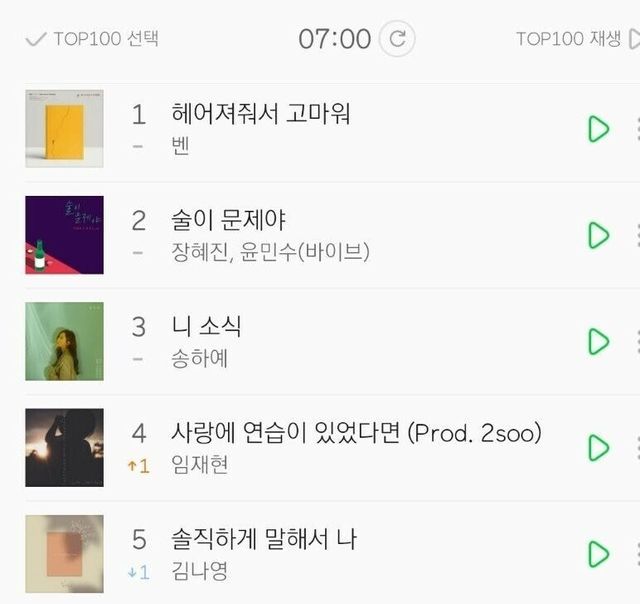
Task: Open the album cover of 술이 문제야
Action: click(x=64, y=235)
